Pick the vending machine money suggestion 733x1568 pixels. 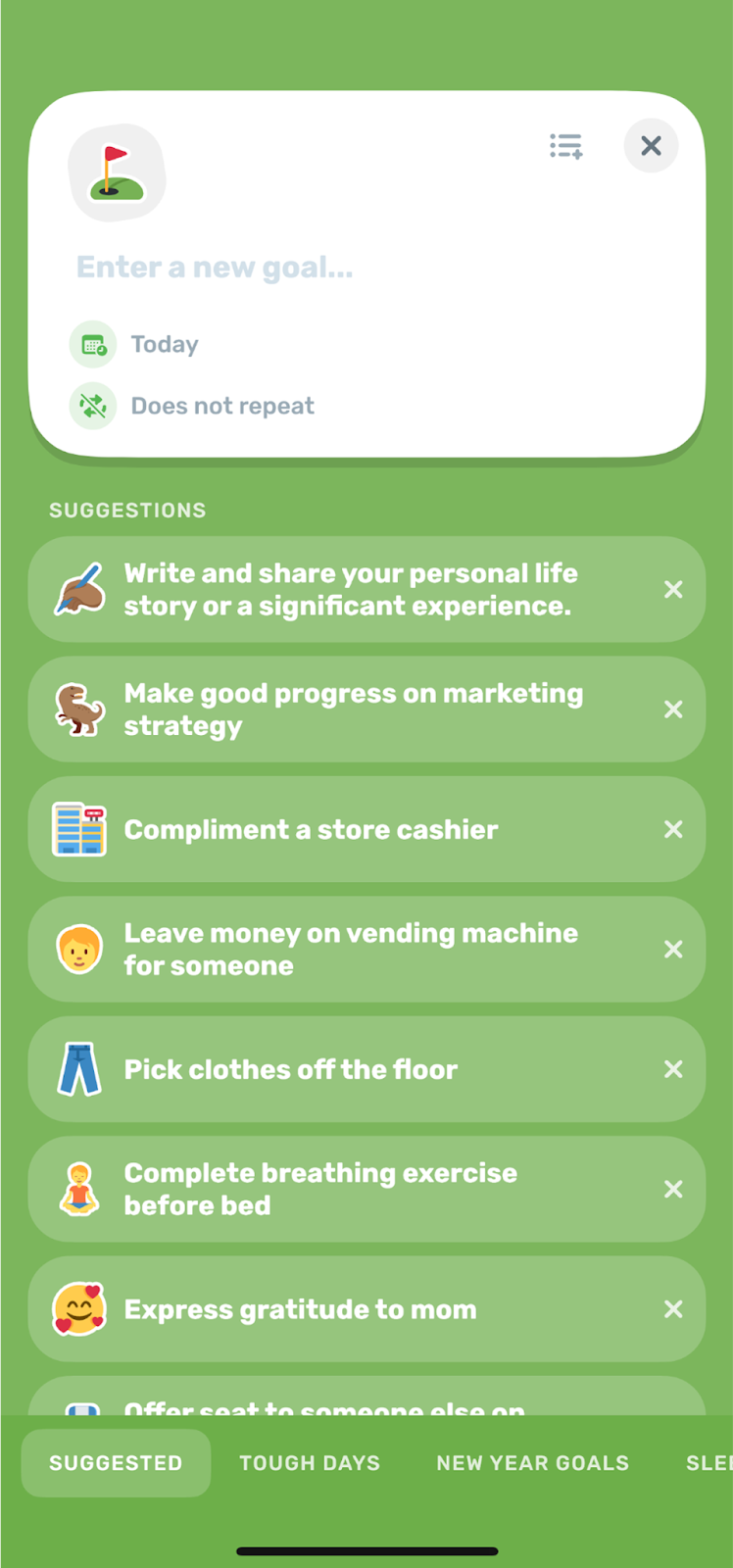(366, 949)
